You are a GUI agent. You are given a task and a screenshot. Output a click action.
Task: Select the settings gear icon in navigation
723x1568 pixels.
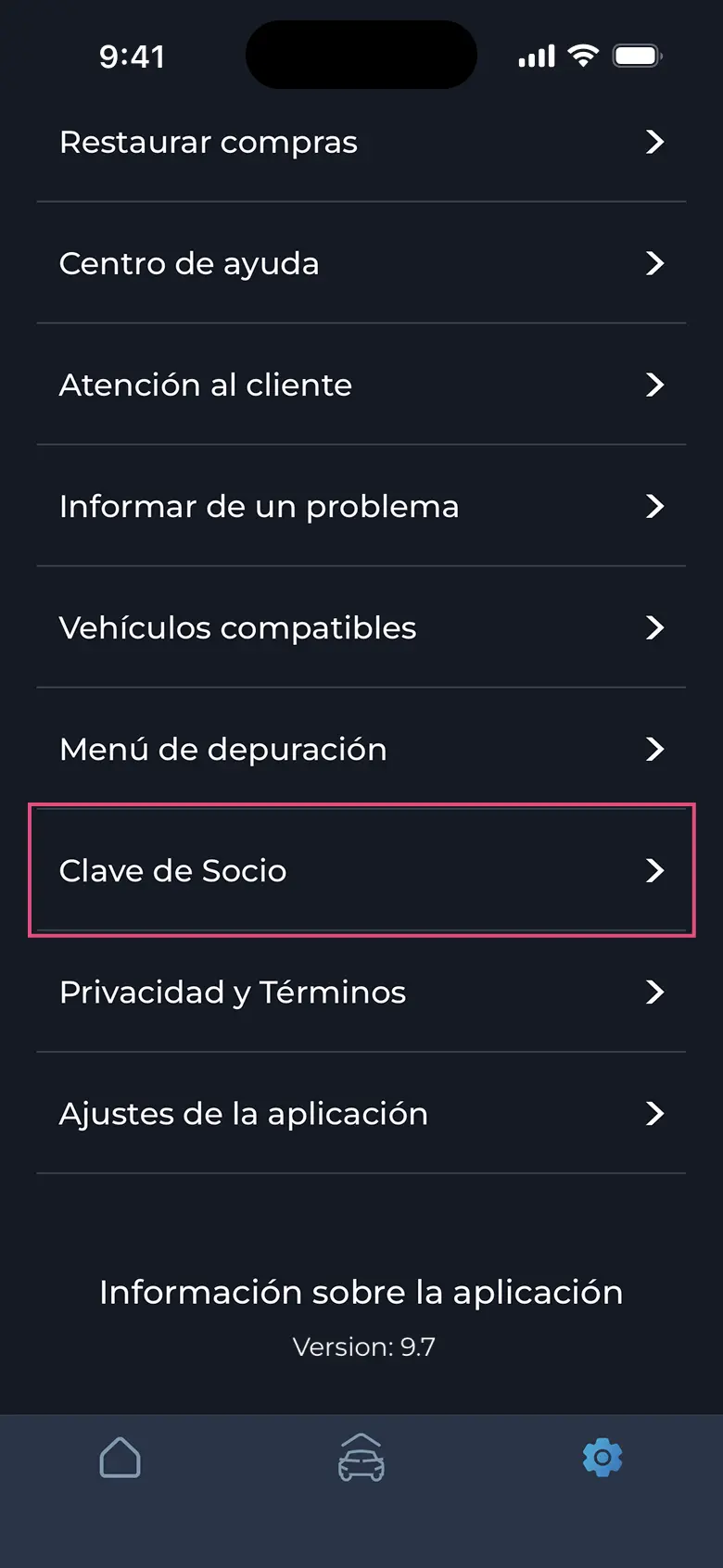tap(602, 1457)
